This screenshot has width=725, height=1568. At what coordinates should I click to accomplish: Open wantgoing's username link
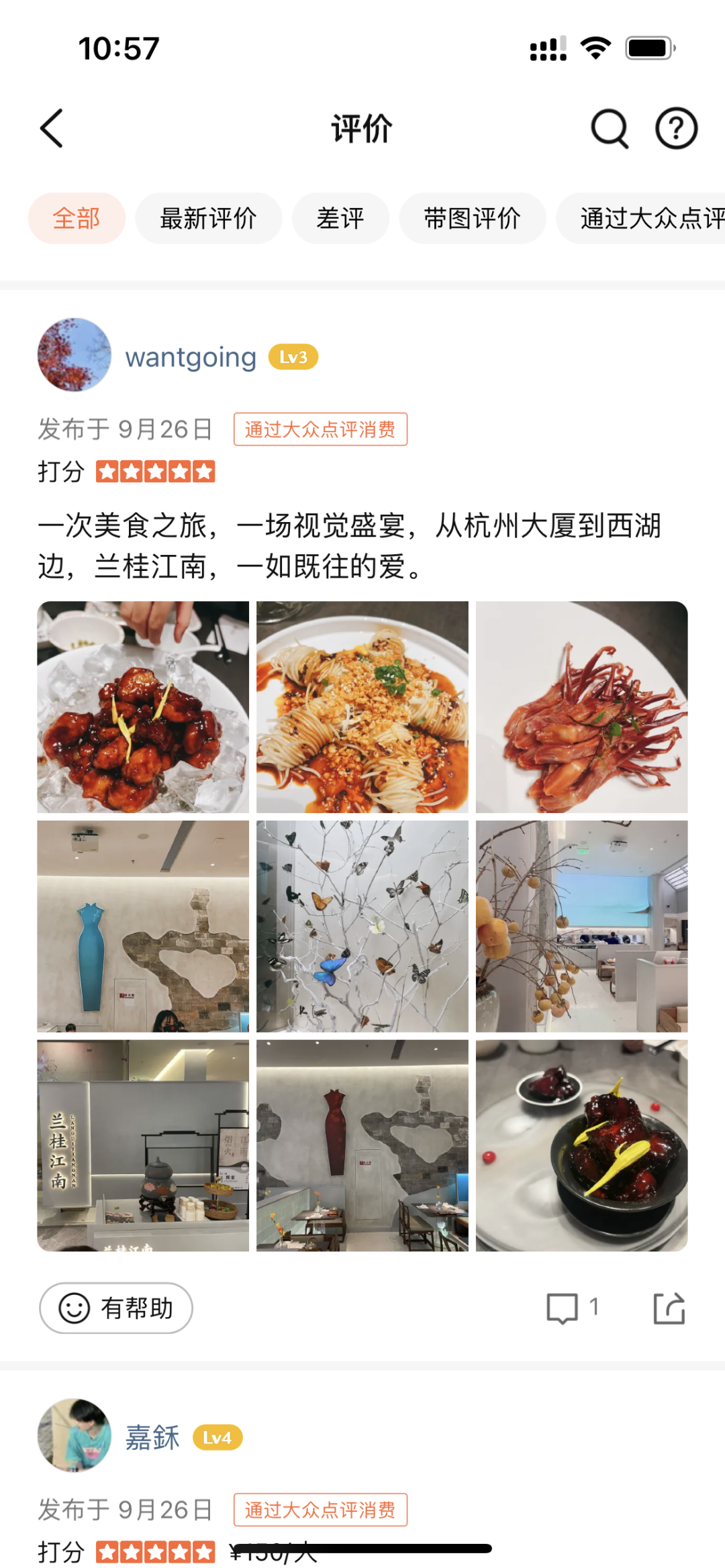coord(191,357)
